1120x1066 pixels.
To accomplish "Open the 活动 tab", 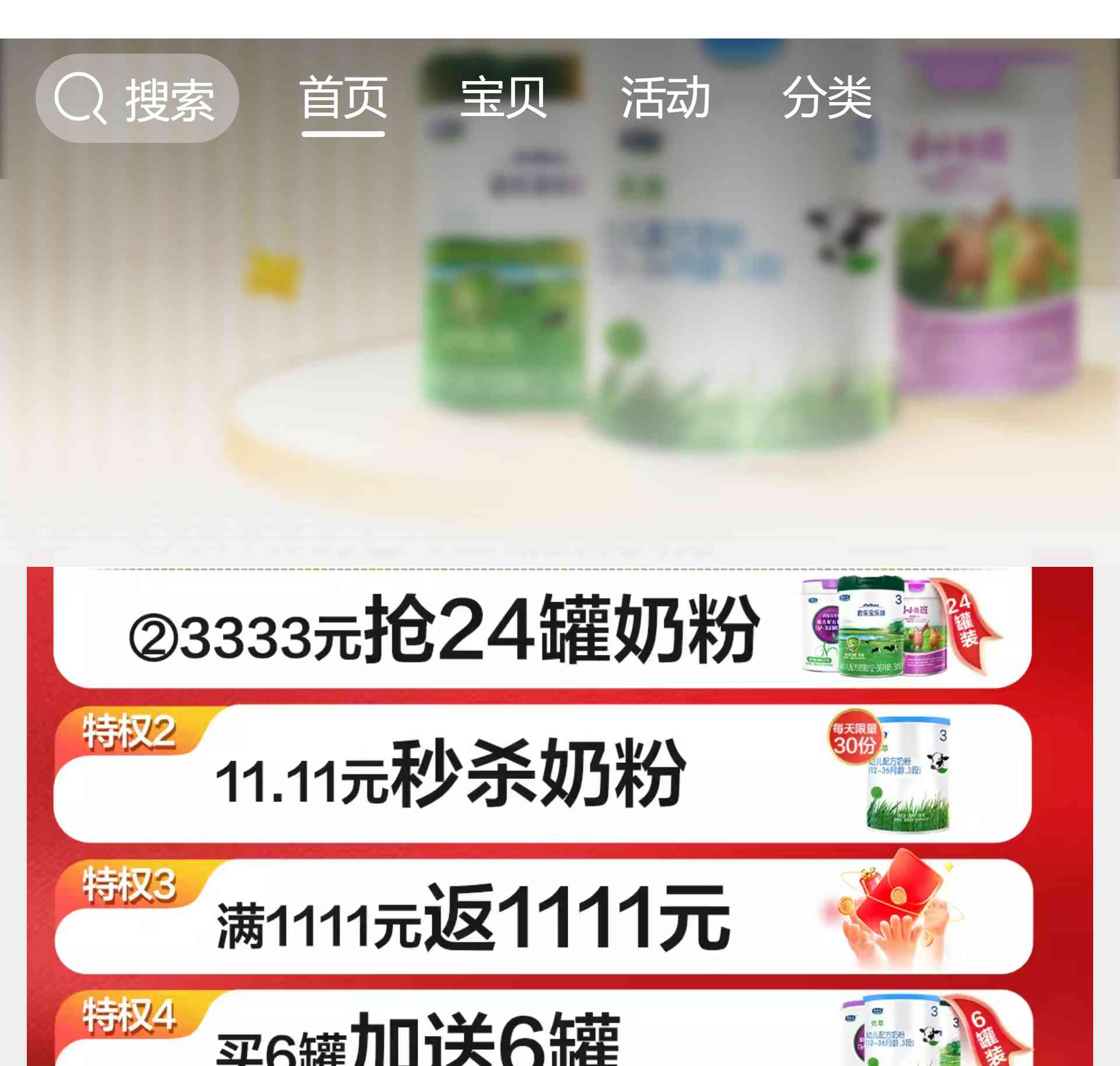I will (665, 99).
